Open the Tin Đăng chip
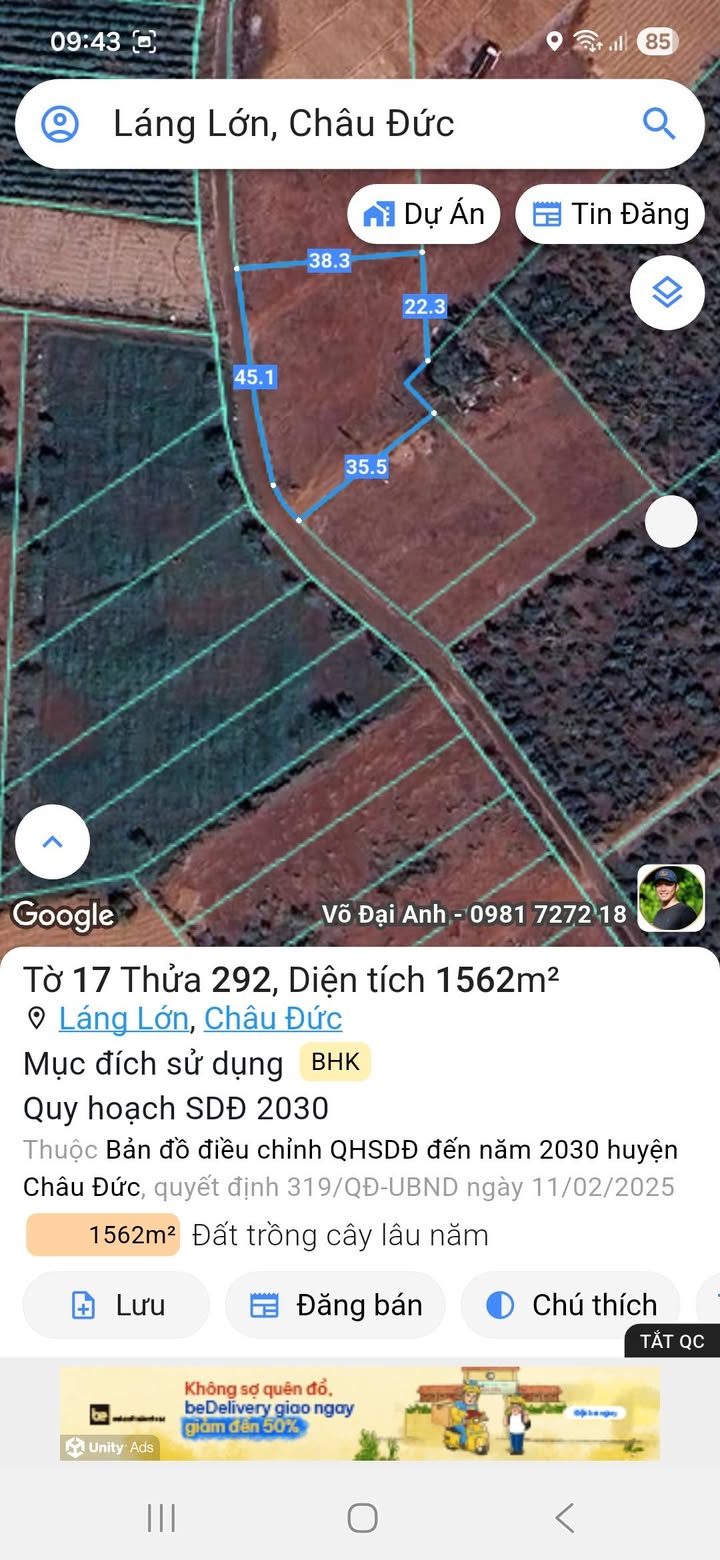The height and width of the screenshot is (1560, 720). coord(610,214)
